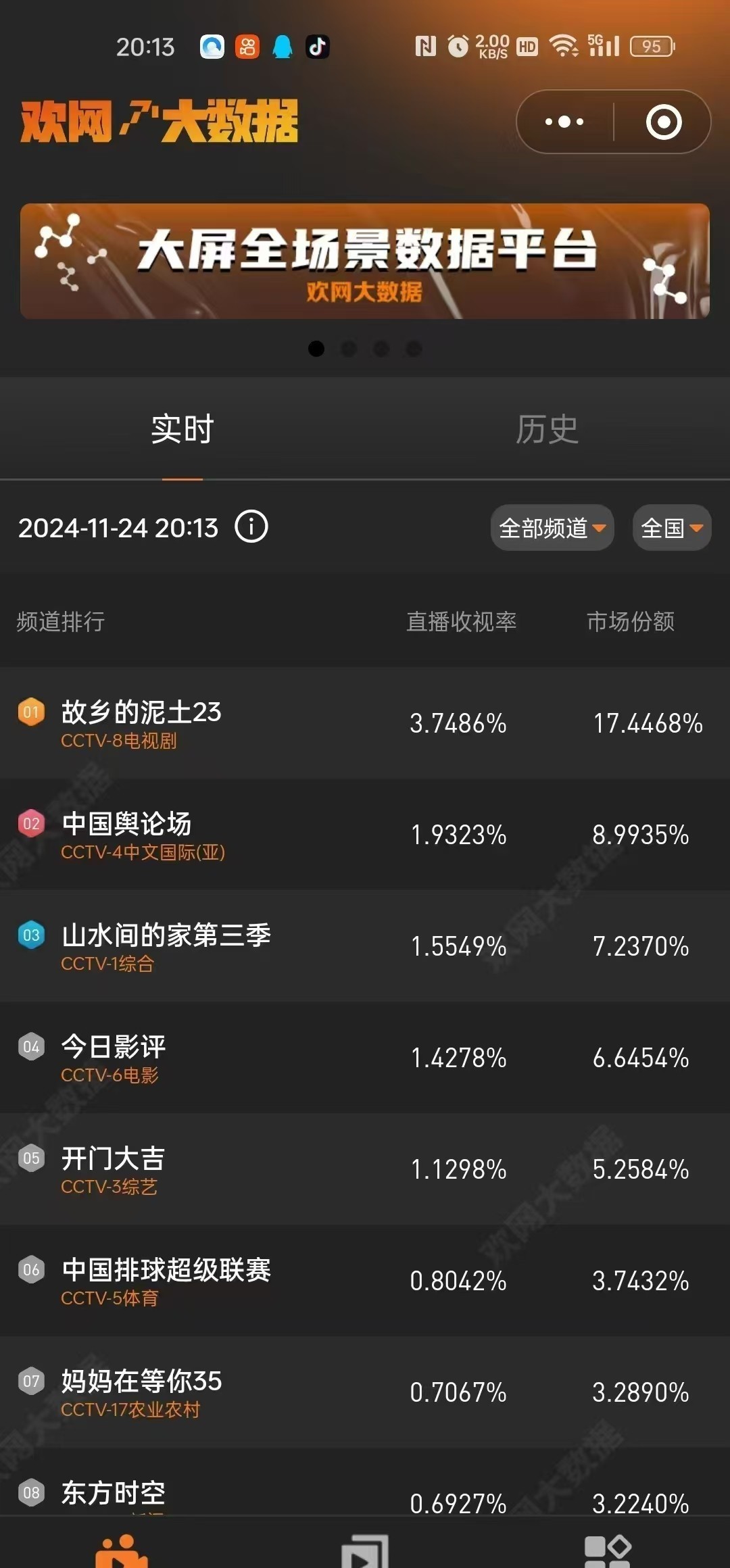The image size is (730, 1568).
Task: Open the mini program more options menu
Action: pos(565,122)
